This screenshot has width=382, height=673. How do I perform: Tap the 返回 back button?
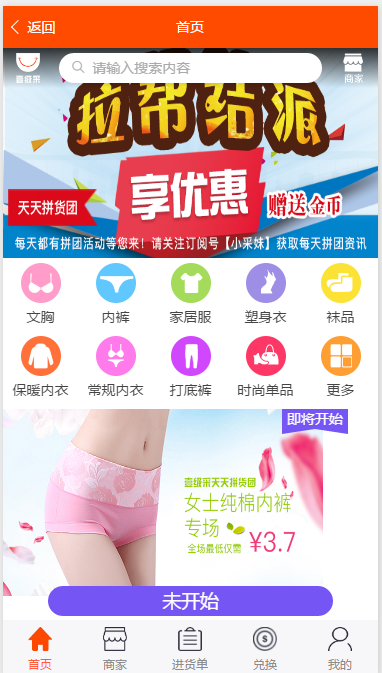tap(33, 27)
